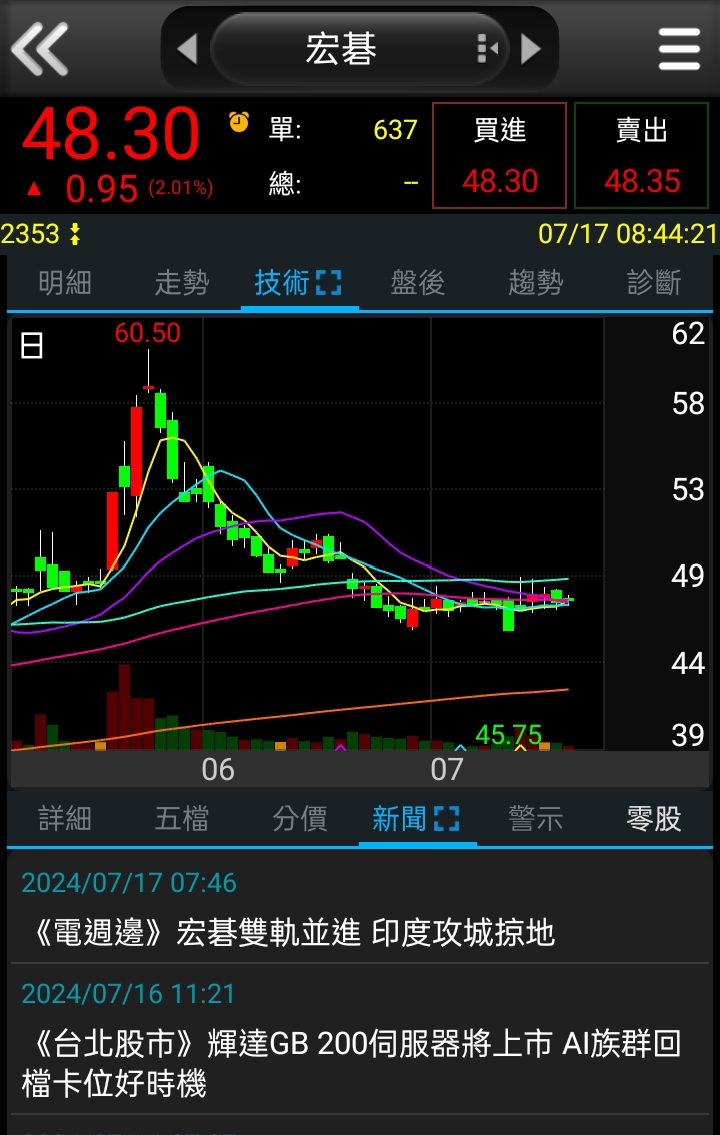This screenshot has height=1135, width=720.
Task: Tap the 買進 buy button
Action: click(x=499, y=155)
